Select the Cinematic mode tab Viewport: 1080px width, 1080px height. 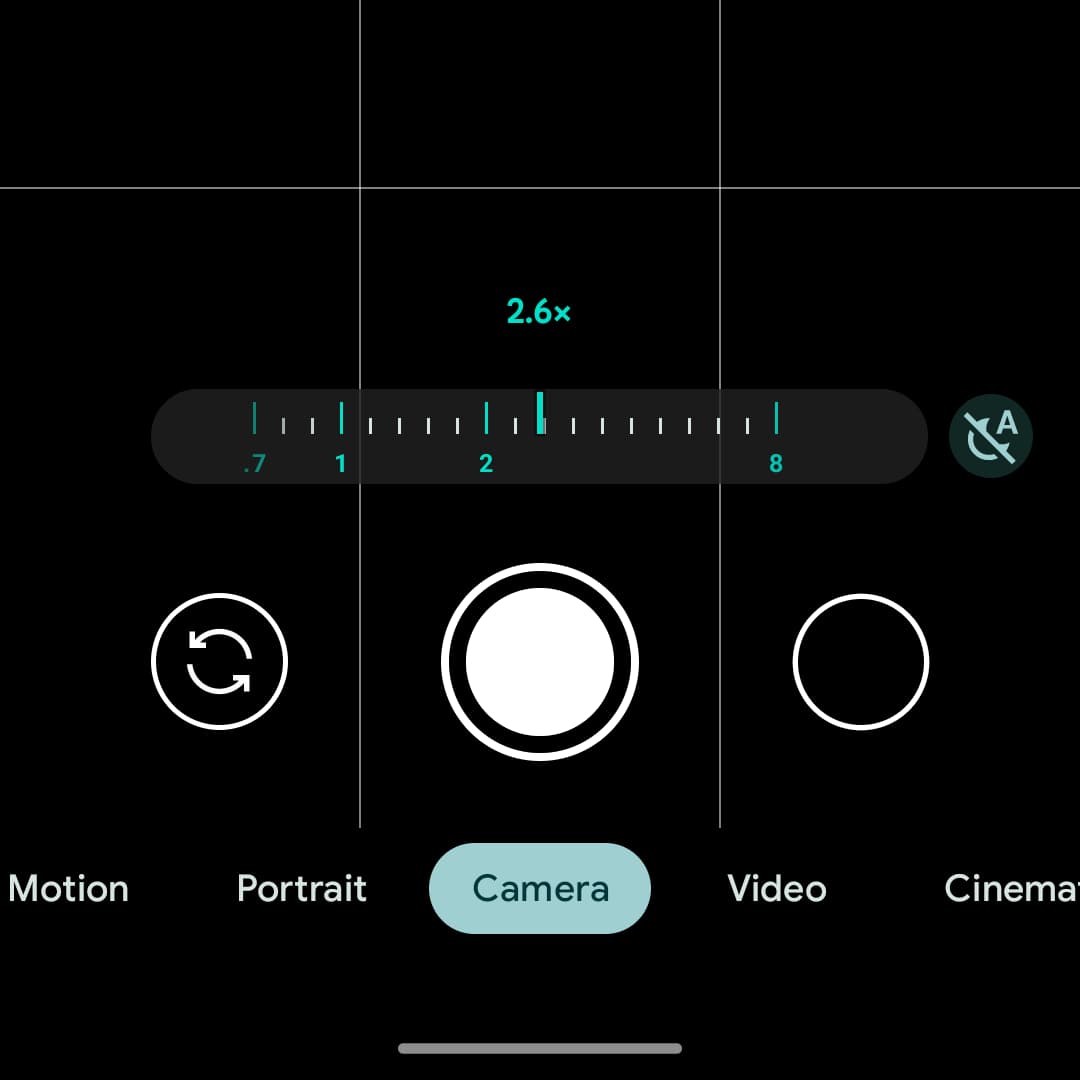click(1010, 888)
